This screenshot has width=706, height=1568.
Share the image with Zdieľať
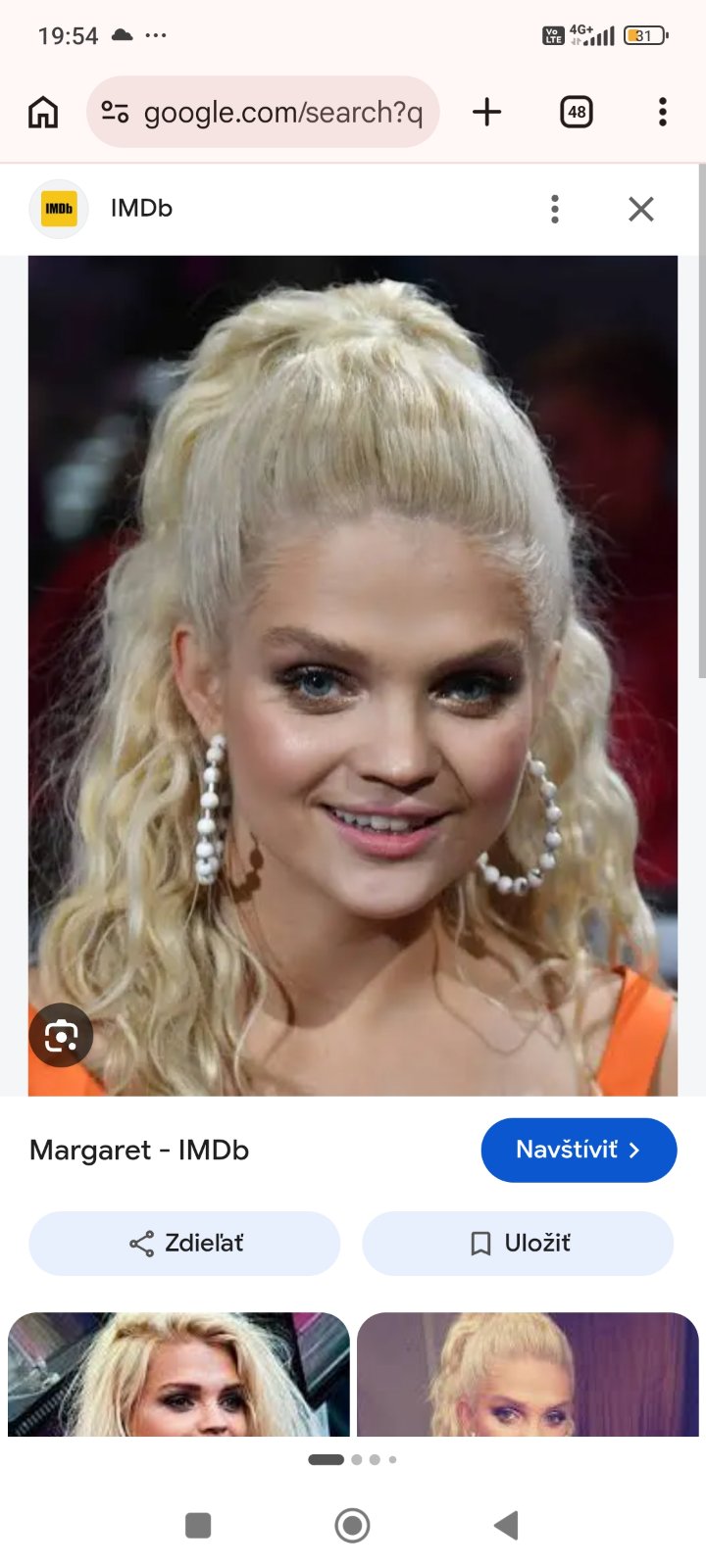tap(184, 1244)
